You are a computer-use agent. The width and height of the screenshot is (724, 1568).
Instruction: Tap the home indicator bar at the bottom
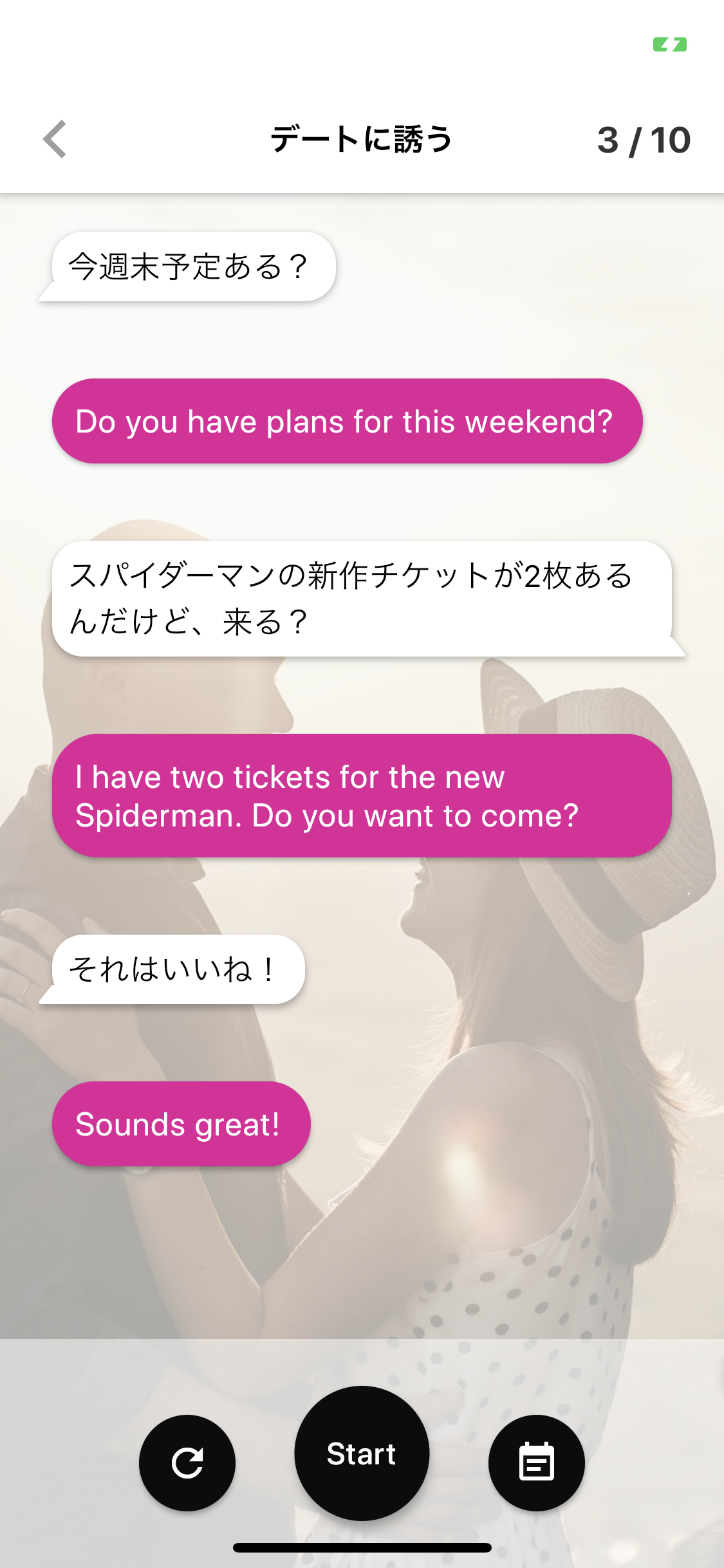362,1548
